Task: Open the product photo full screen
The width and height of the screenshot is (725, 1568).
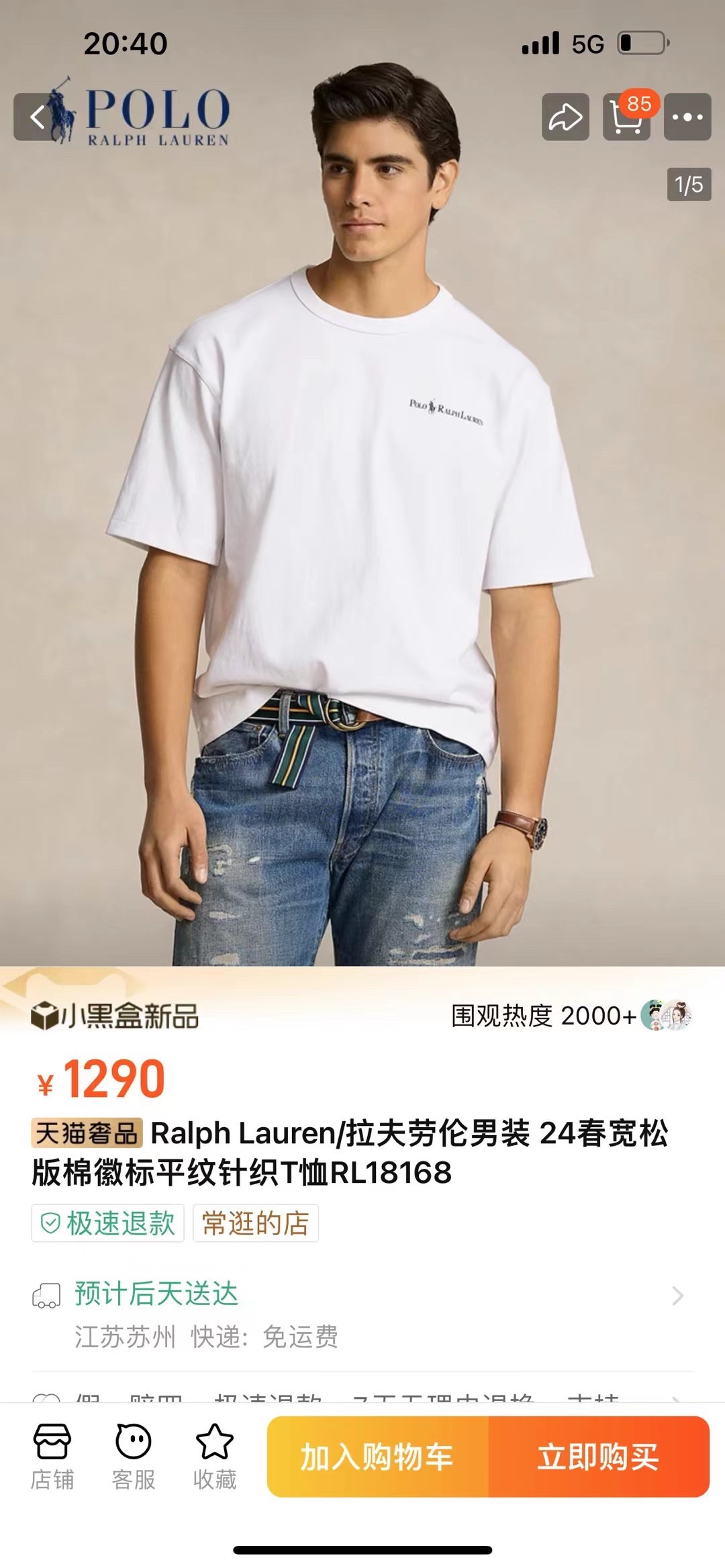Action: 362,537
